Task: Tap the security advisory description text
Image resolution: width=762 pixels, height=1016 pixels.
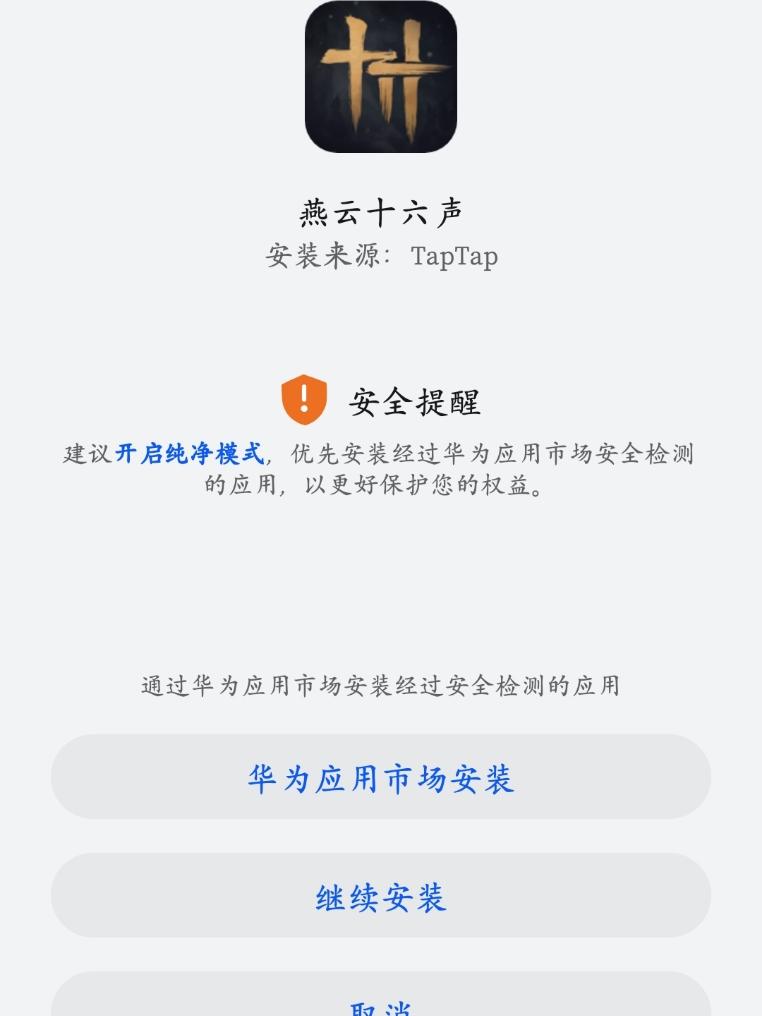Action: (380, 470)
